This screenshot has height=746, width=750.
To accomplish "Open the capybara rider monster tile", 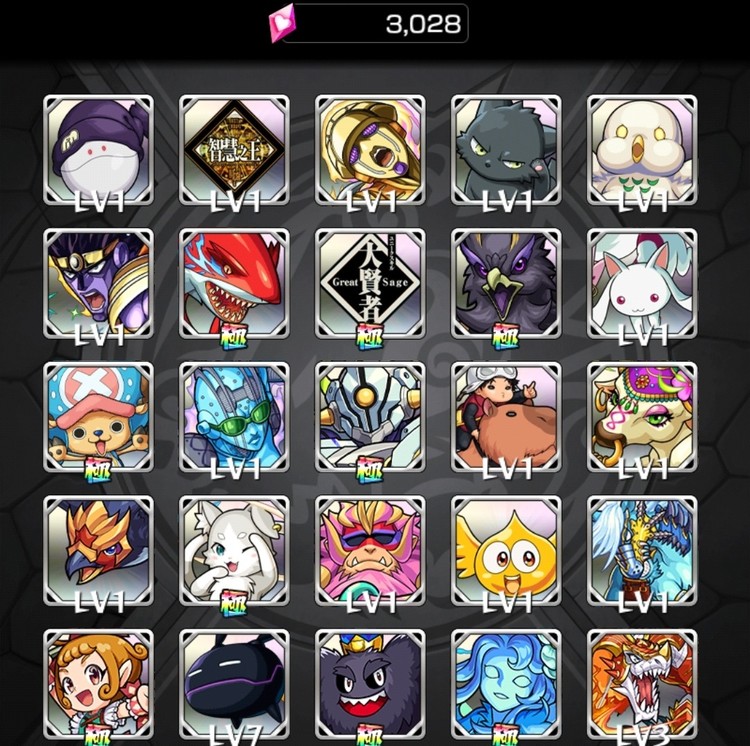I will 506,416.
